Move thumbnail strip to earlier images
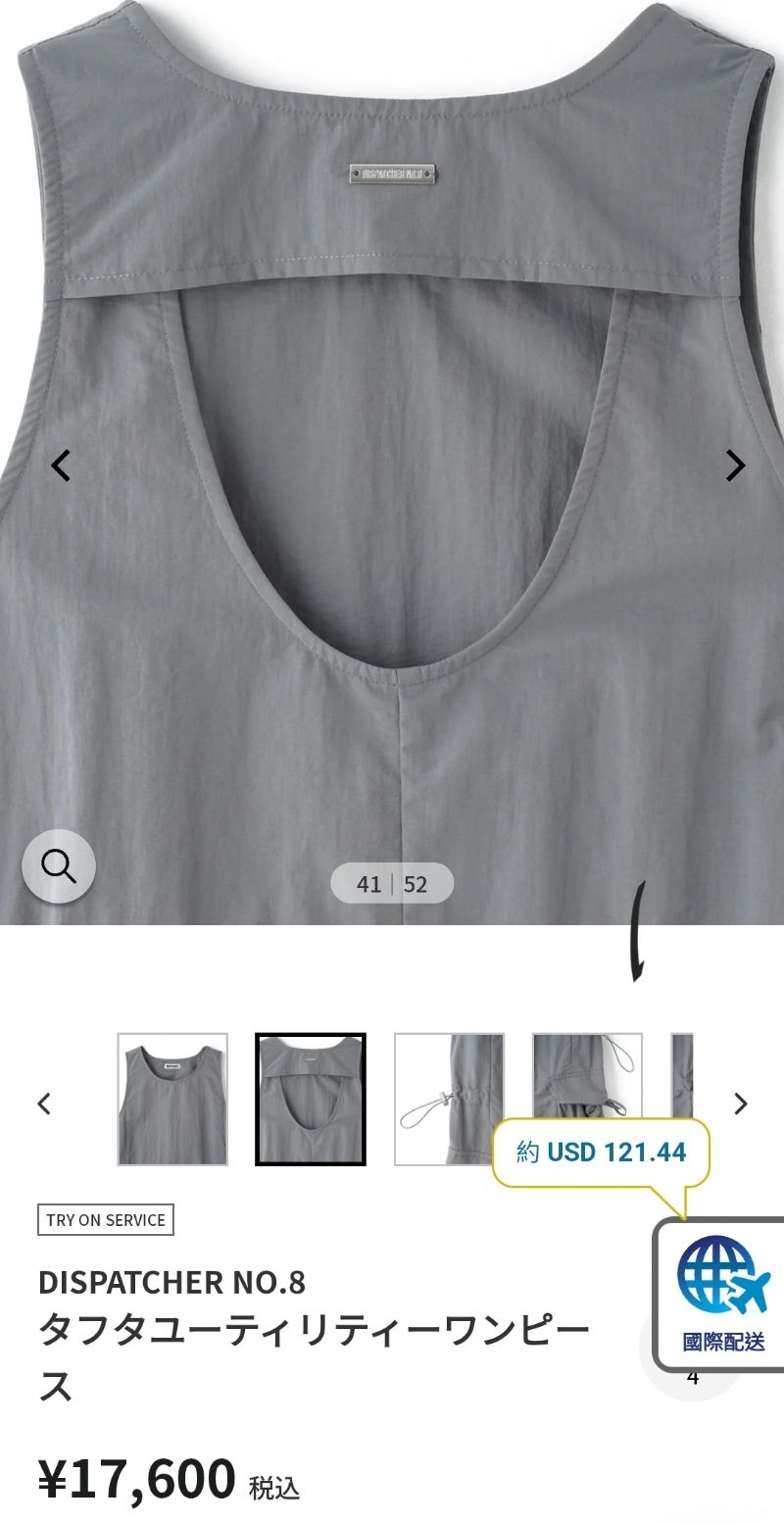The height and width of the screenshot is (1523, 784). click(44, 1104)
